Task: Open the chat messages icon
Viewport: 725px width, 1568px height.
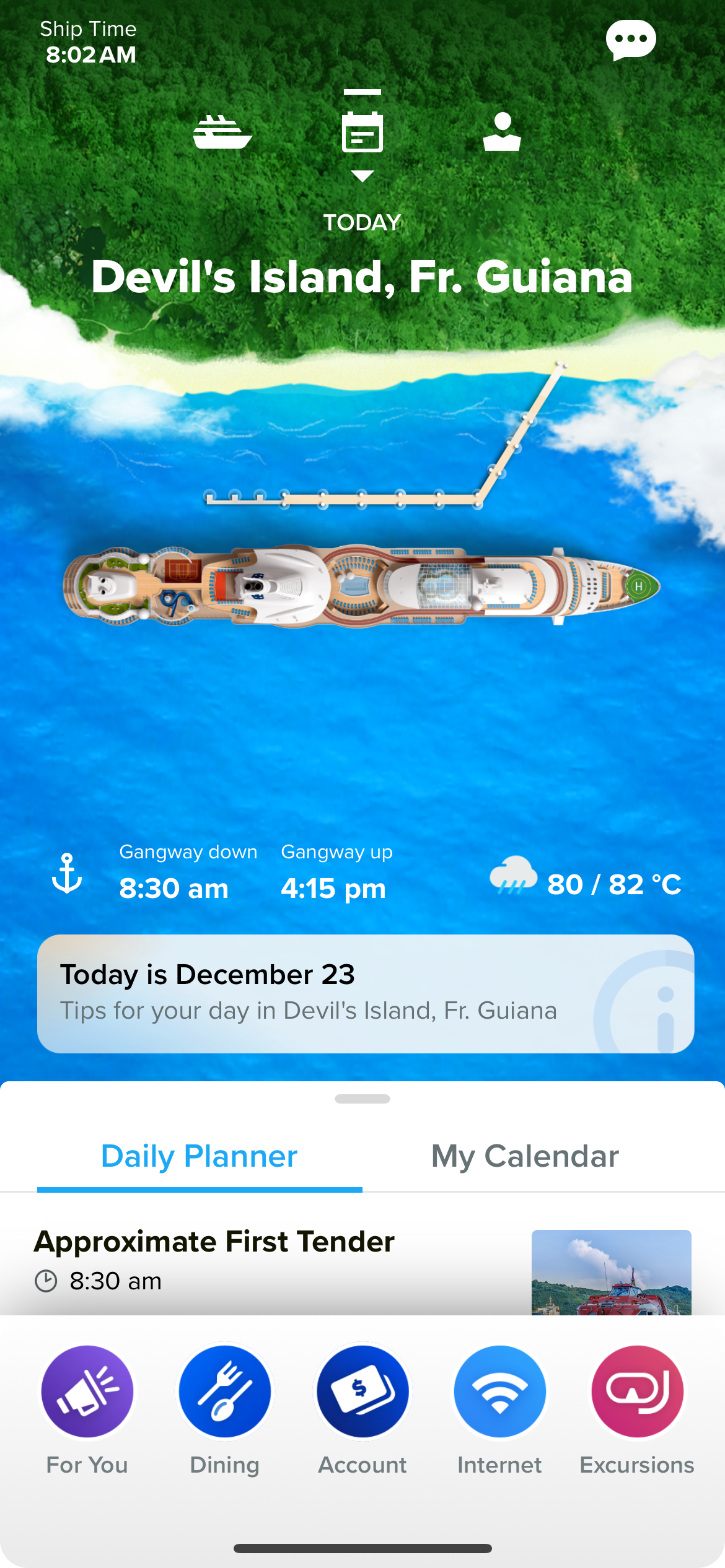Action: coord(631,40)
